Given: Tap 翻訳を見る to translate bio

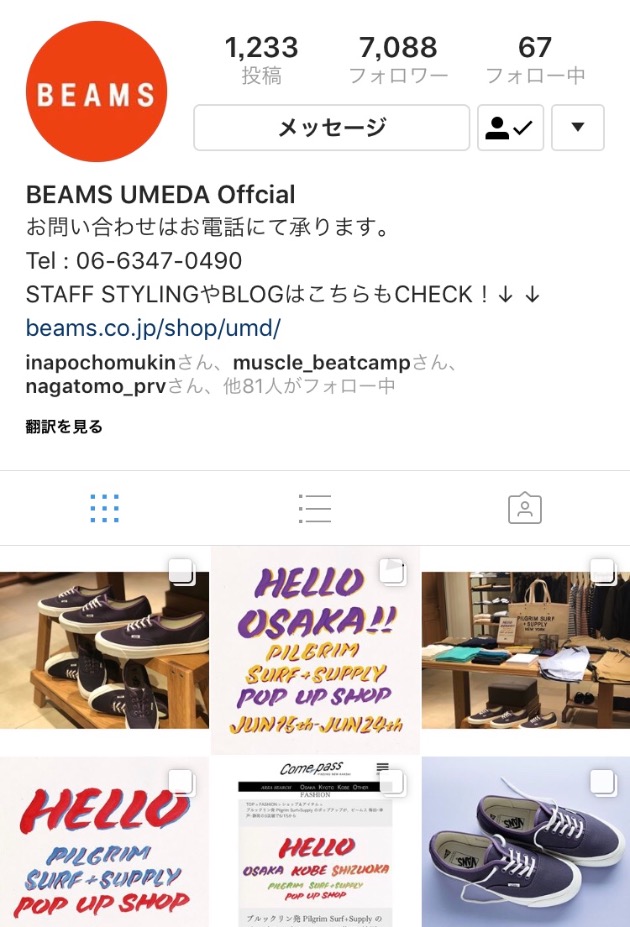Looking at the screenshot, I should pos(64,427).
